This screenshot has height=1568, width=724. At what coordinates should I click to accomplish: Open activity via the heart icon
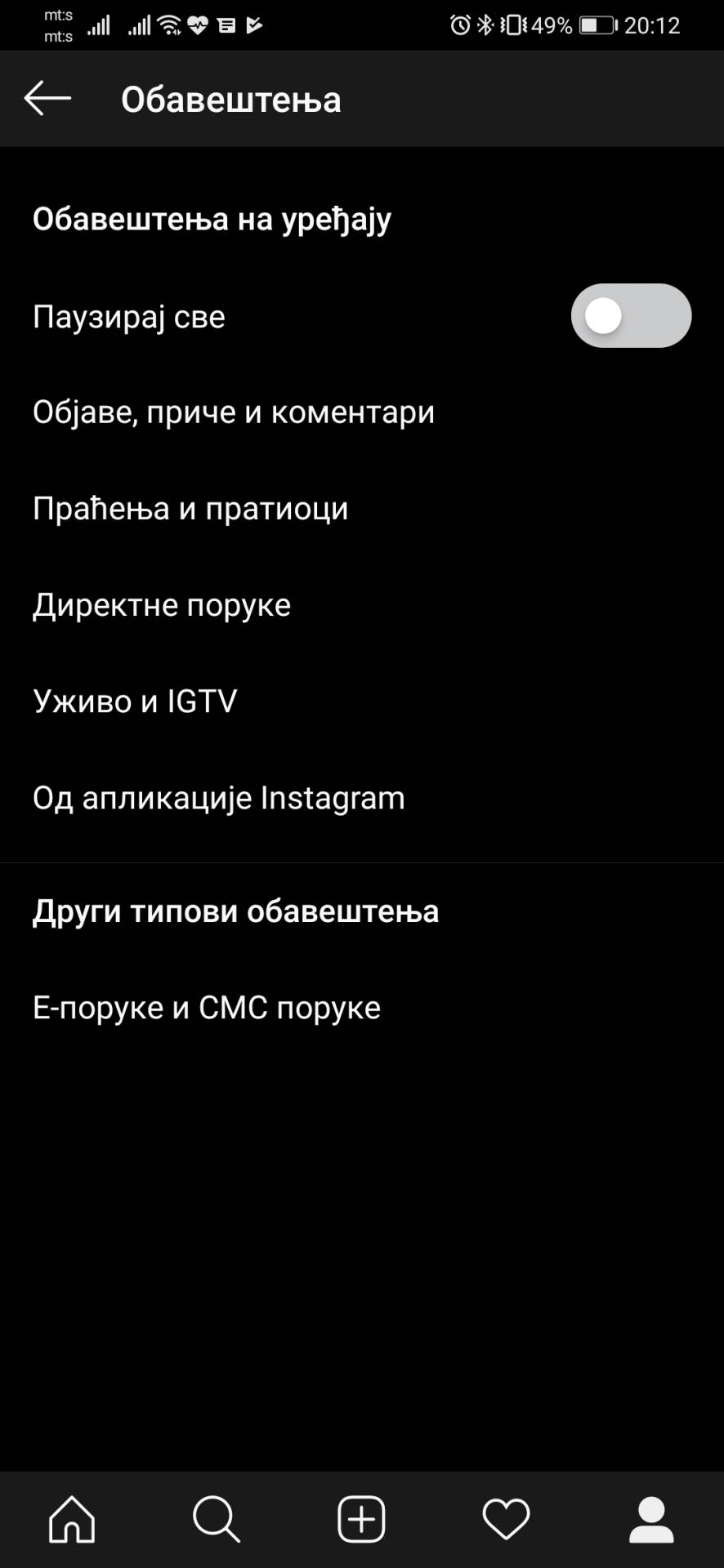[505, 1519]
